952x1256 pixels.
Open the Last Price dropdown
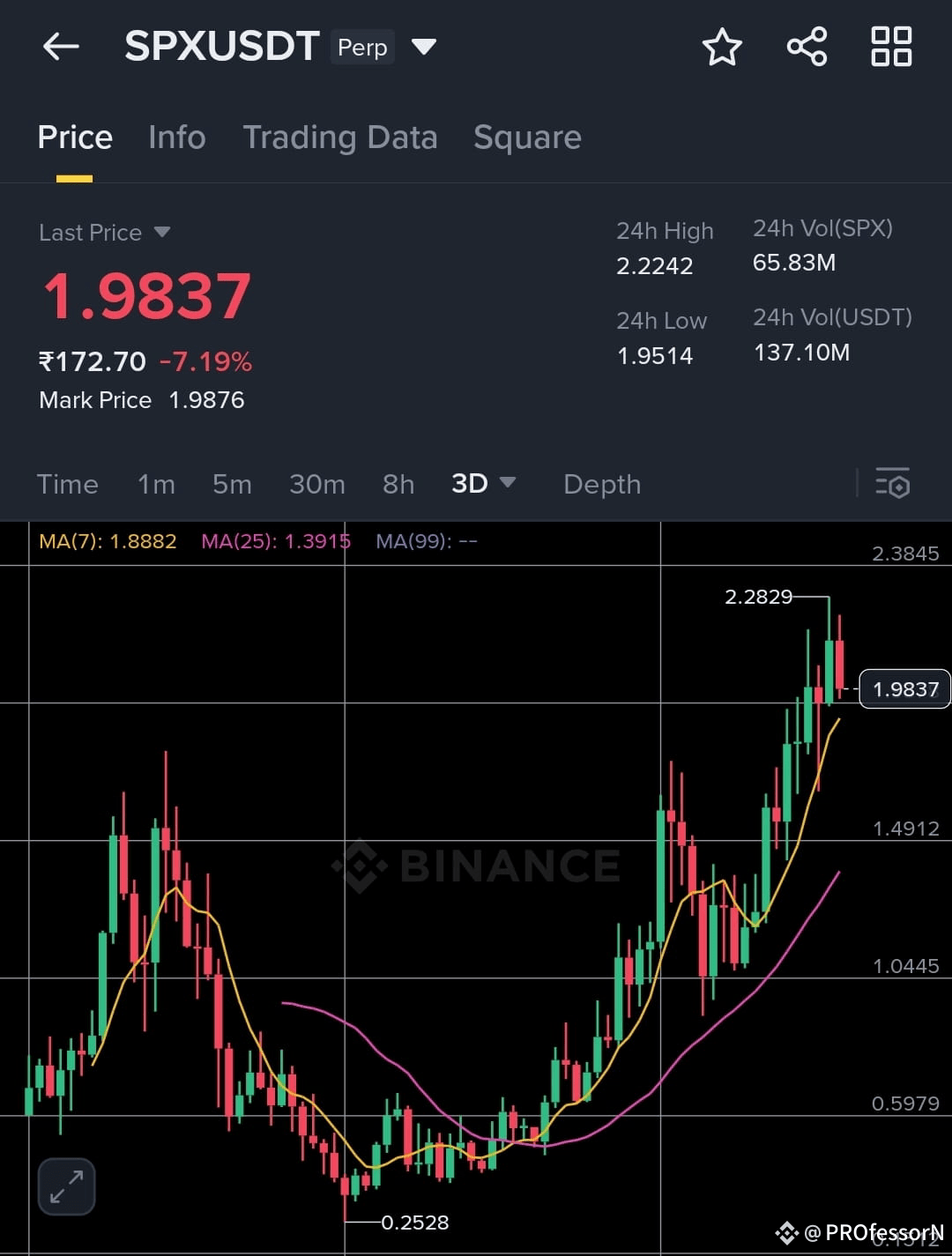(x=105, y=232)
